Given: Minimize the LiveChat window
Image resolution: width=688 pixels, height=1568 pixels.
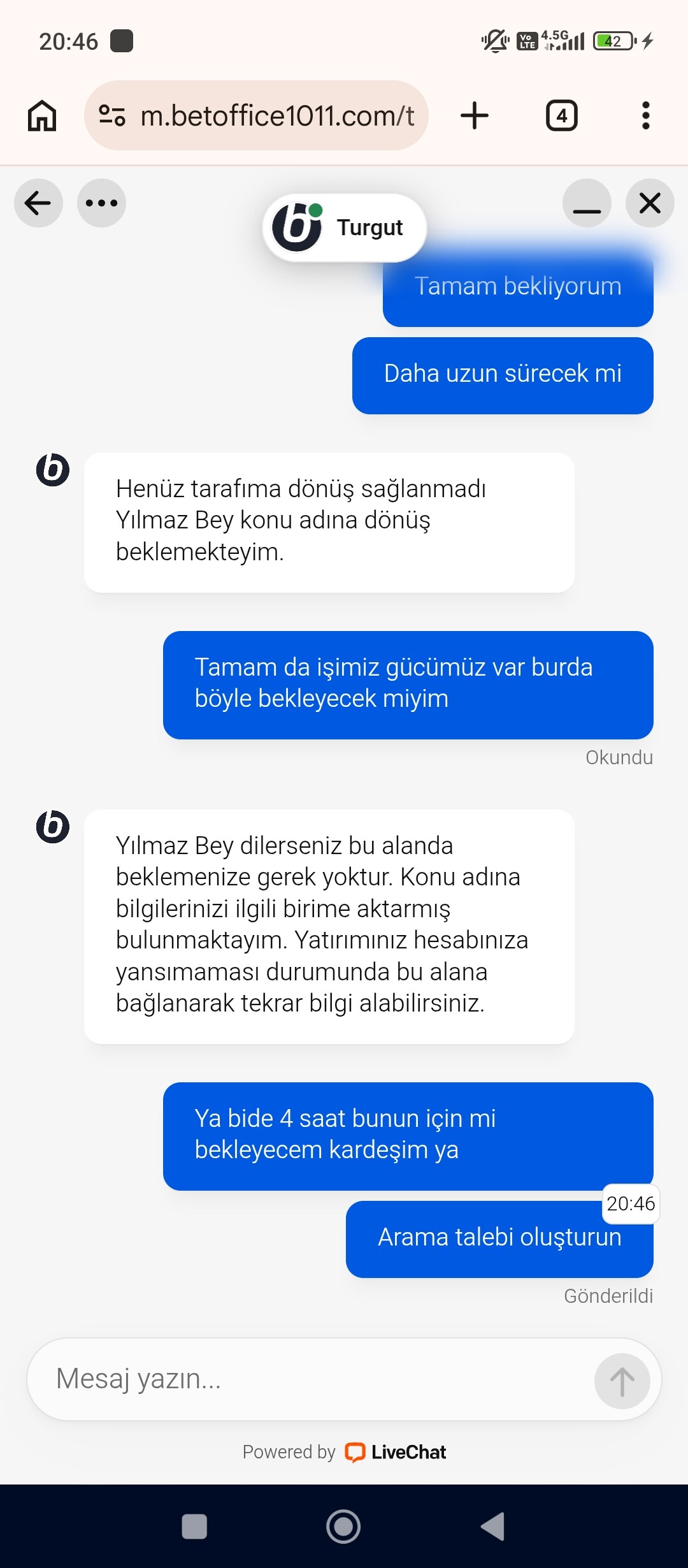Looking at the screenshot, I should point(587,203).
